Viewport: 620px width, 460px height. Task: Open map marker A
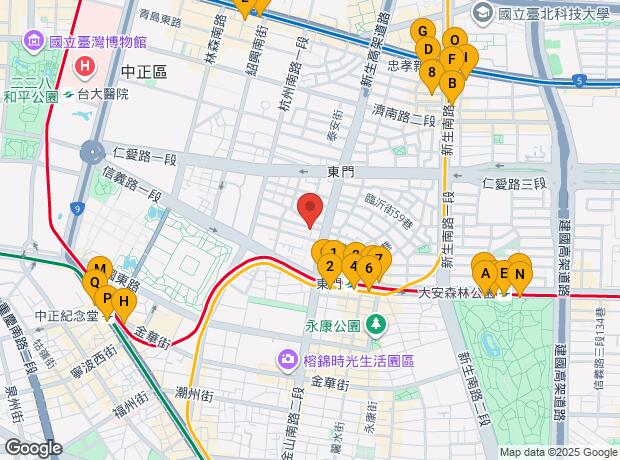click(x=486, y=273)
